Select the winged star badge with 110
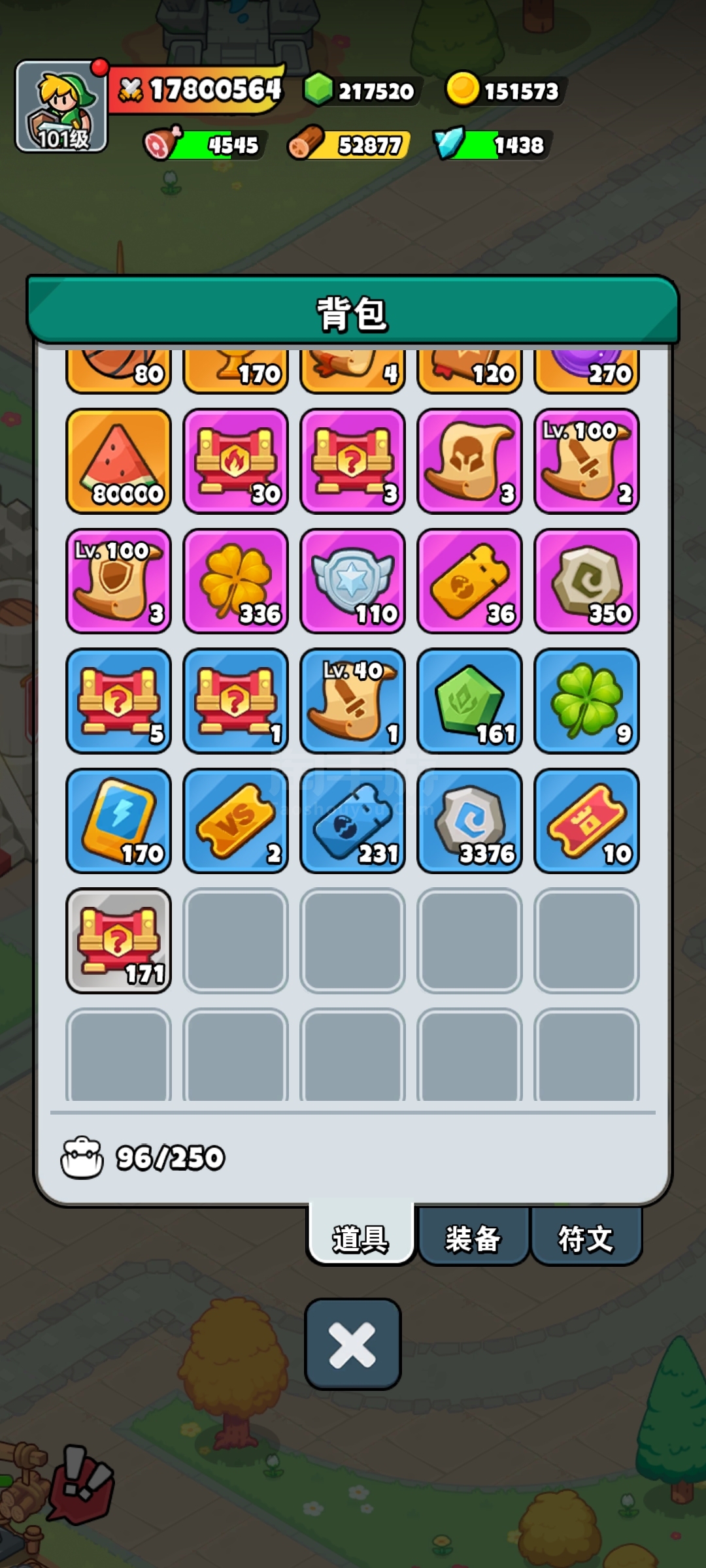Image resolution: width=706 pixels, height=1568 pixels. point(352,581)
